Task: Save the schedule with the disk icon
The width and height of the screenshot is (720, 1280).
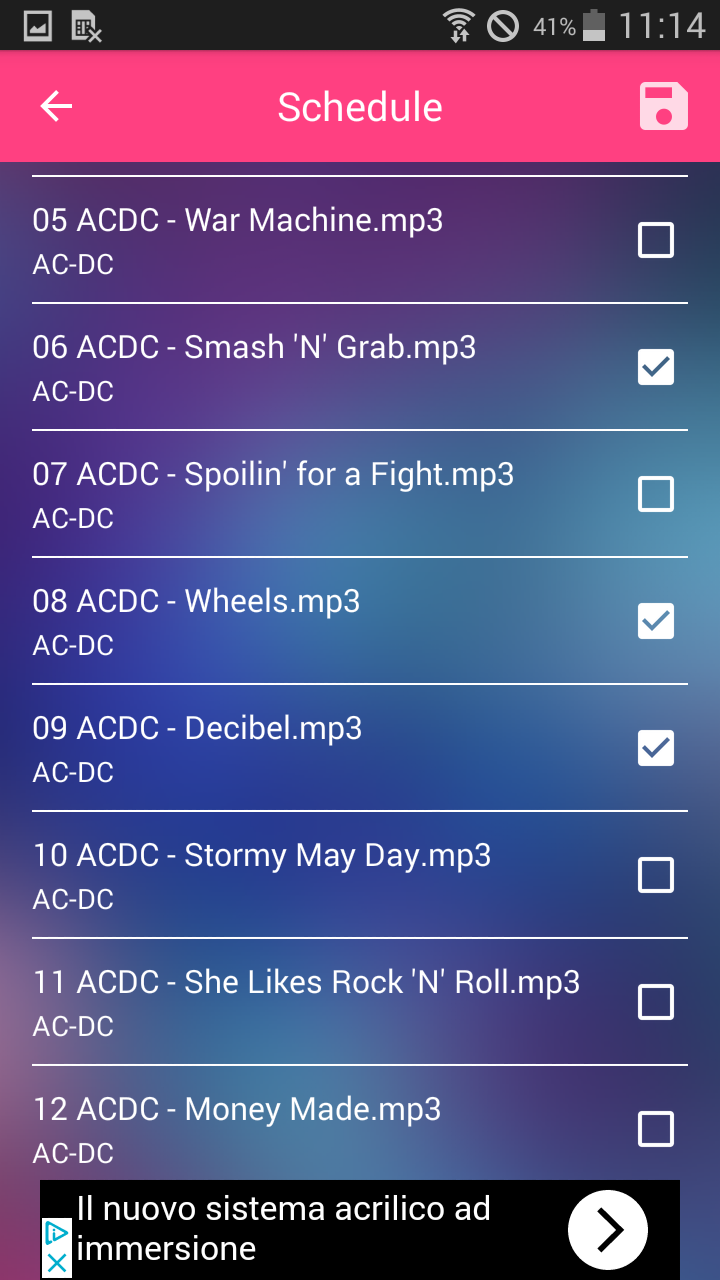Action: coord(664,106)
